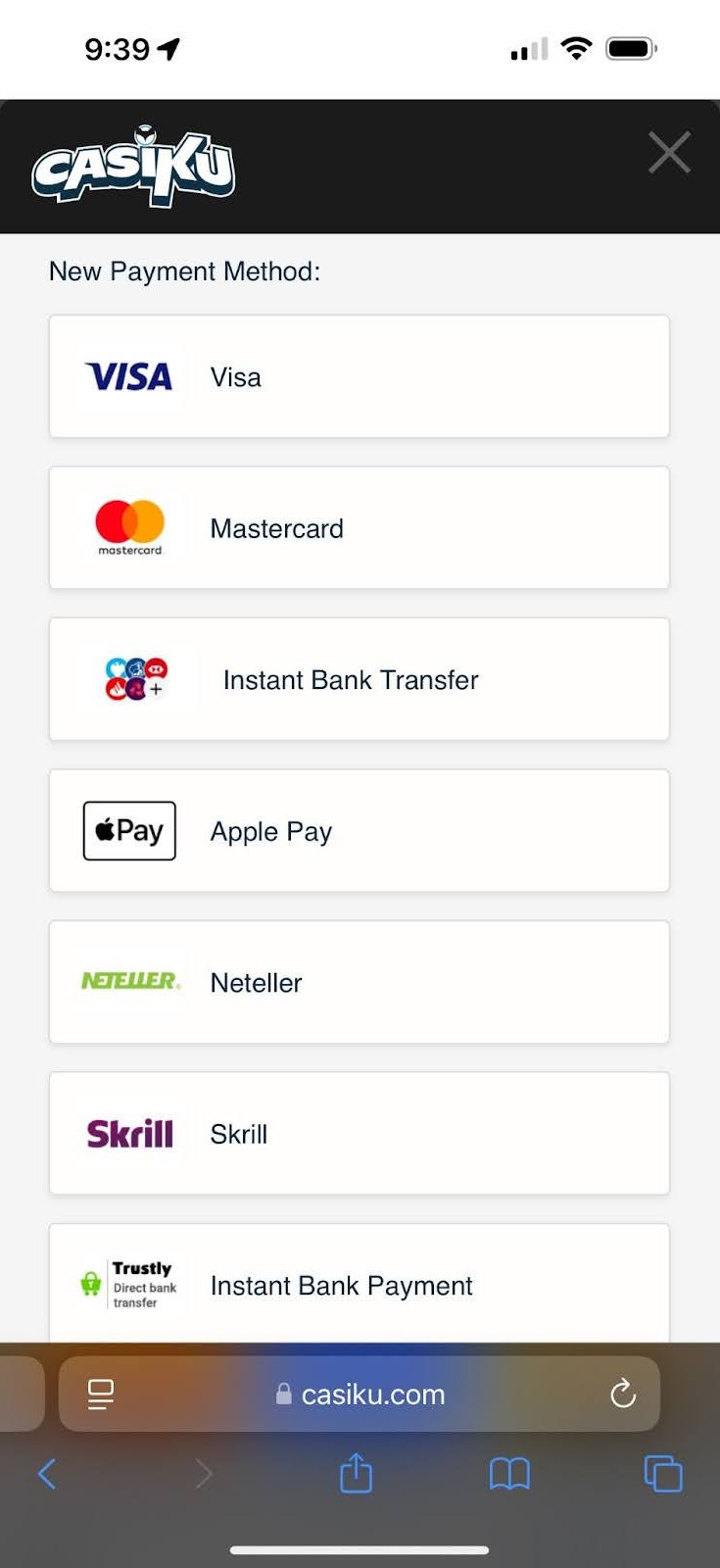This screenshot has width=720, height=1568.
Task: Choose Mastercard payment option
Action: click(x=359, y=528)
